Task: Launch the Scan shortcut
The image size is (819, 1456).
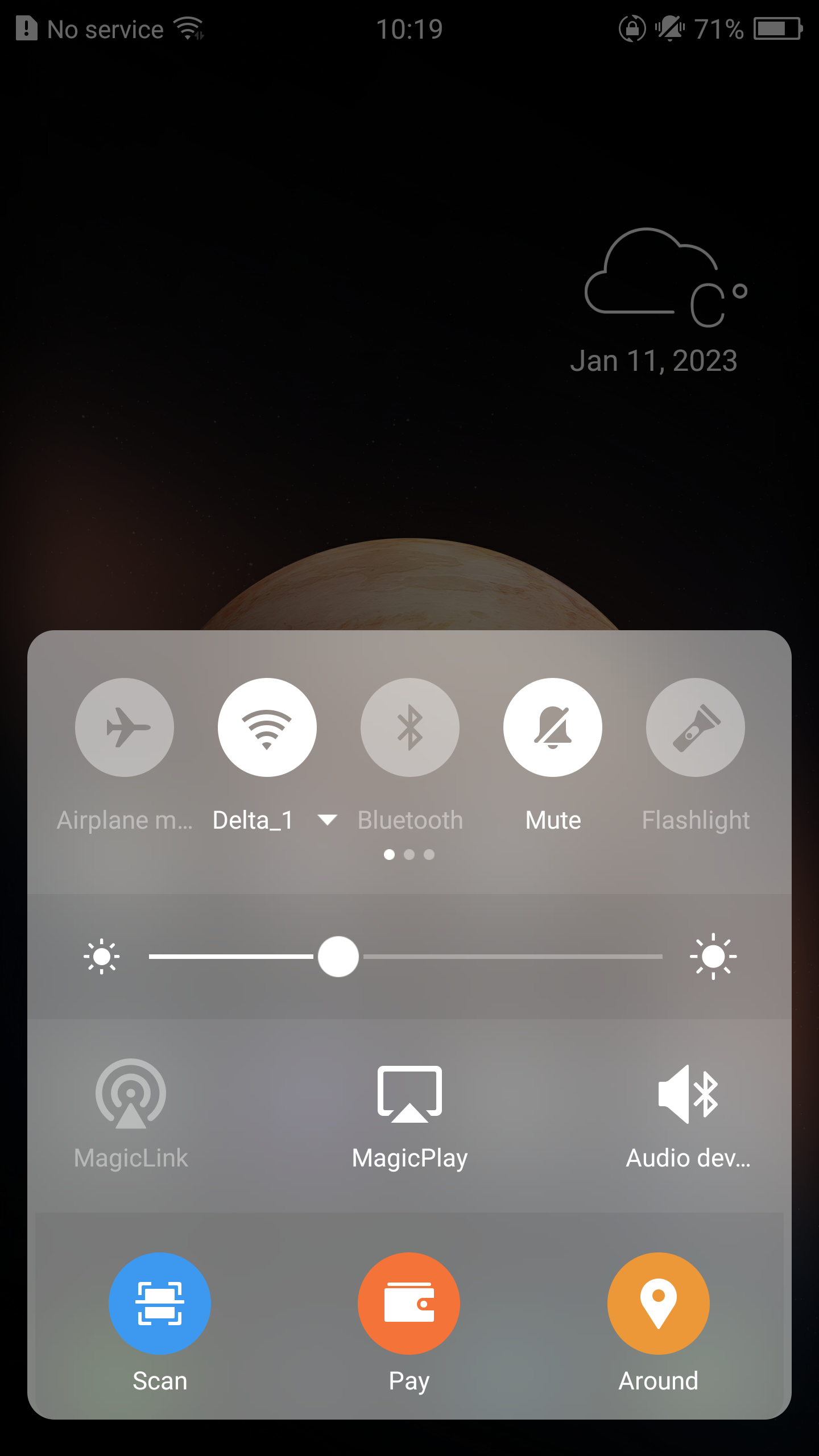Action: [x=160, y=1303]
